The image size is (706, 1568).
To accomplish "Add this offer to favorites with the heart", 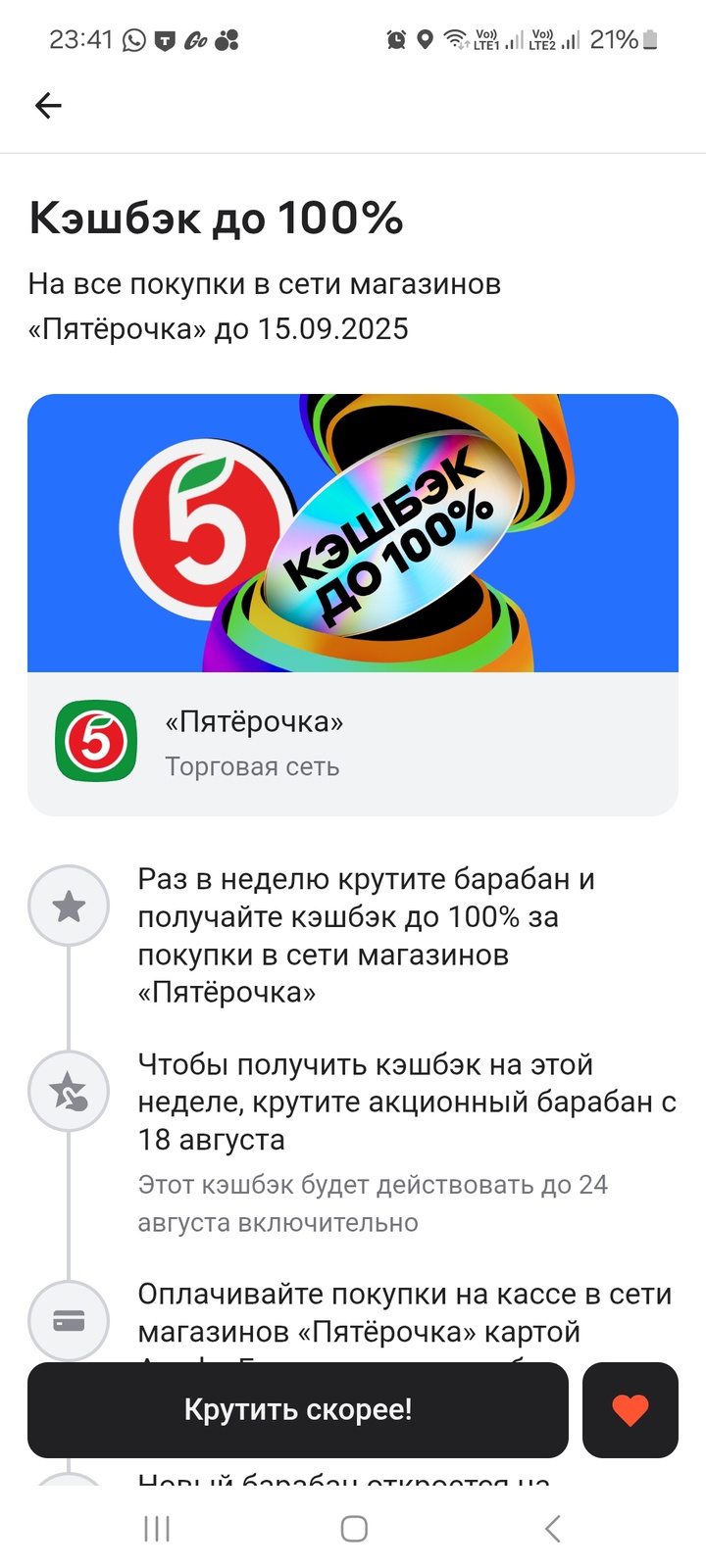I will point(630,1410).
